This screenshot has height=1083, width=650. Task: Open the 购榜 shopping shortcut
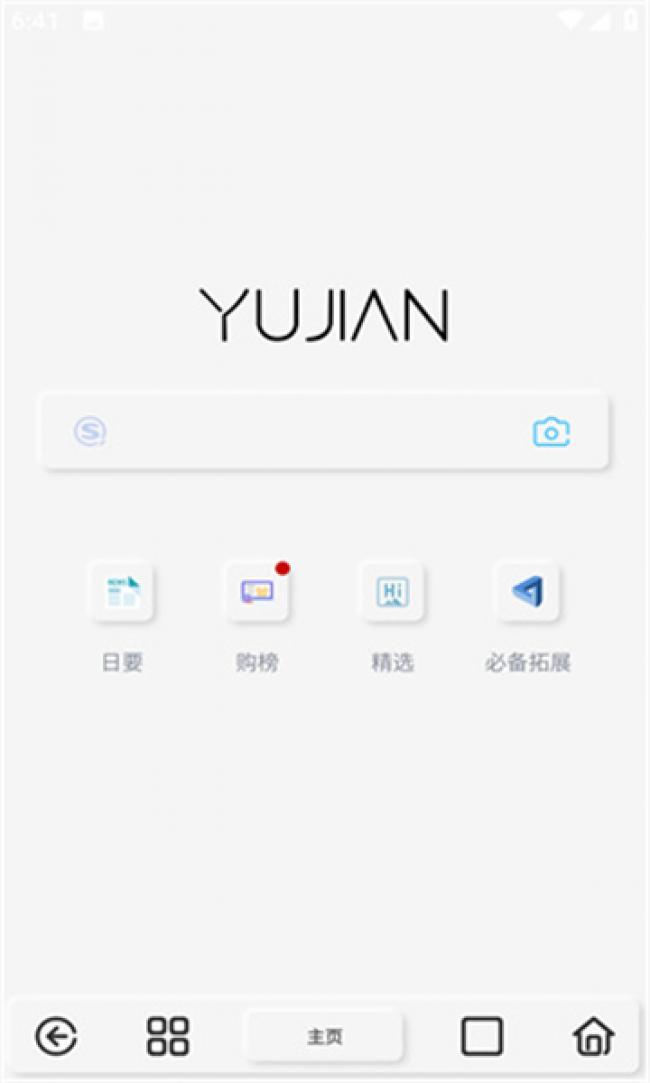click(x=257, y=593)
